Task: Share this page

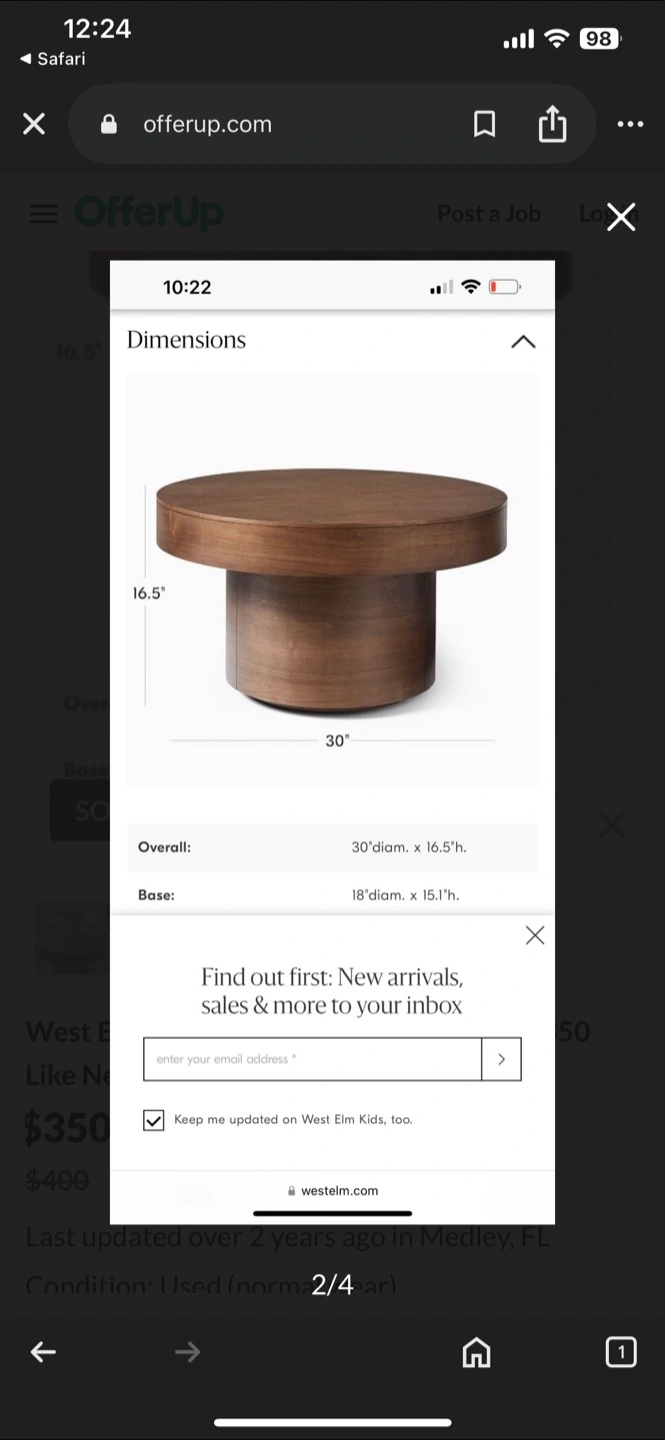Action: 552,124
